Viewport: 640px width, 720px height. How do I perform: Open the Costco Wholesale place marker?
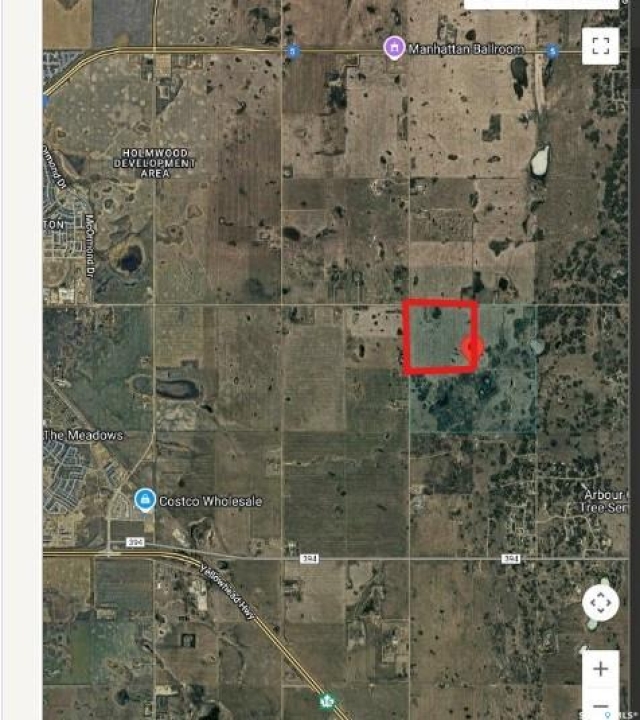coord(145,499)
